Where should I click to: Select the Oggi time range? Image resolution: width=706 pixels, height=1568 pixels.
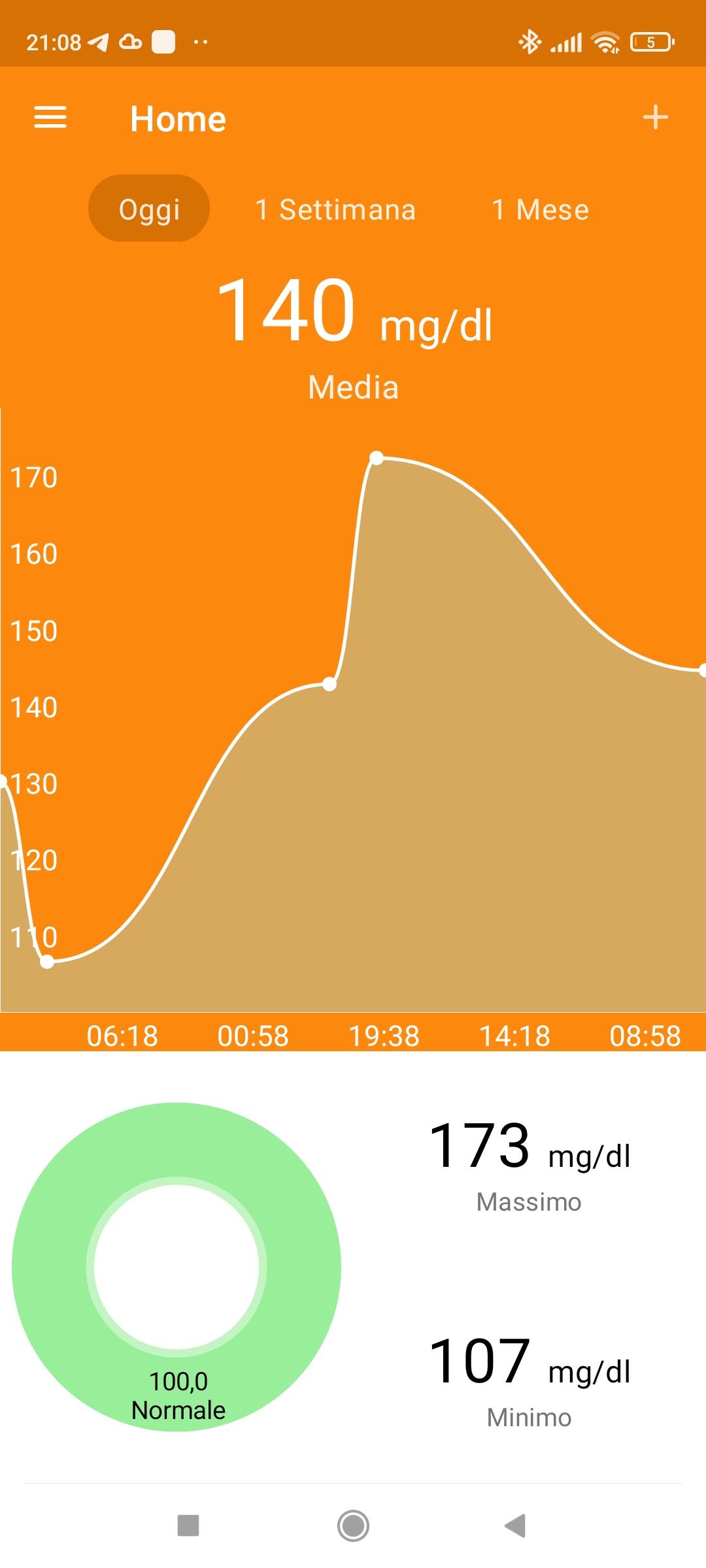(149, 209)
